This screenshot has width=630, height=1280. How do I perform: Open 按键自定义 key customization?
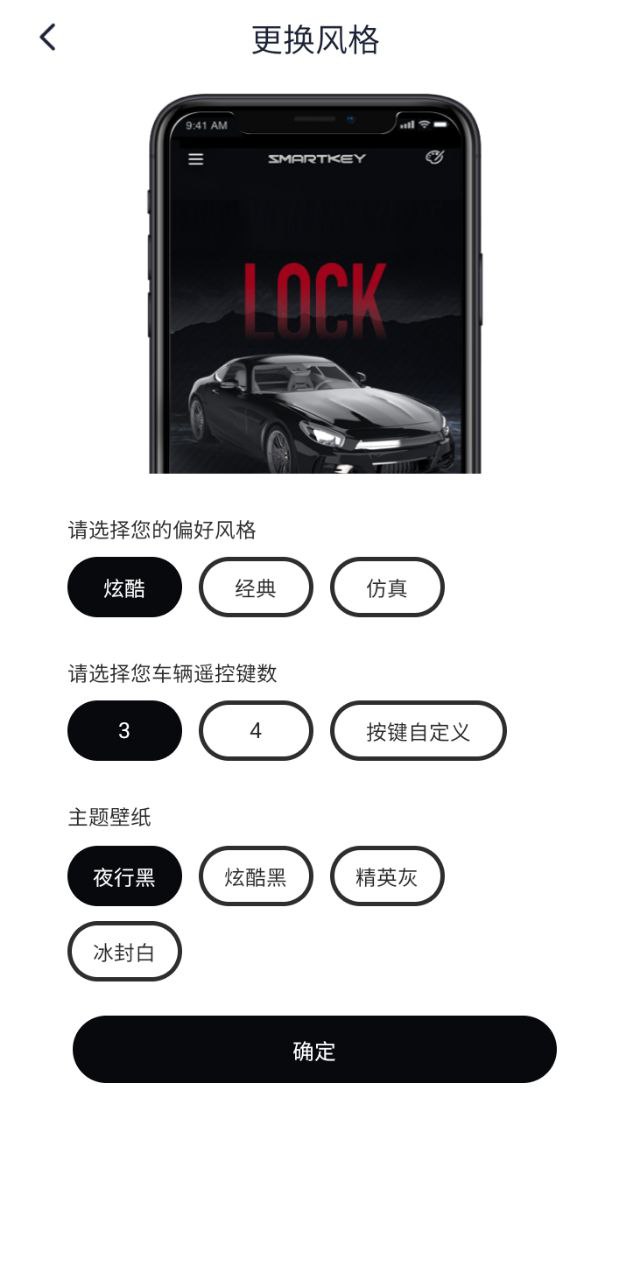[x=418, y=731]
